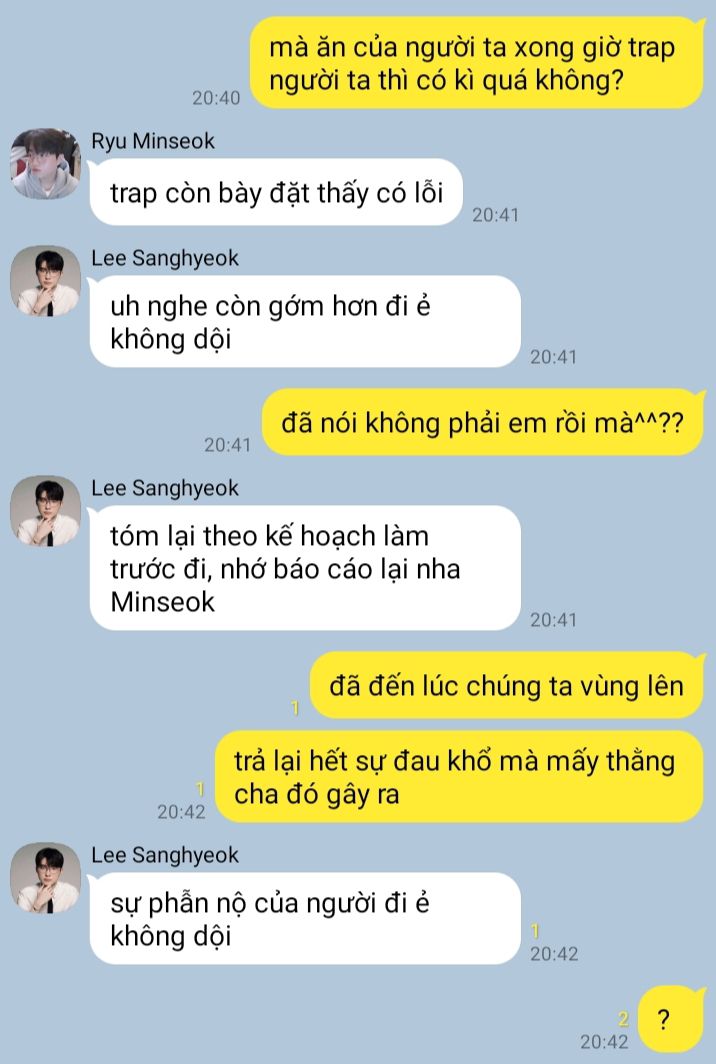View Lee Sanghyeok's avatar beside "sự phẫn nộ" message
The height and width of the screenshot is (1064, 716).
[45, 878]
